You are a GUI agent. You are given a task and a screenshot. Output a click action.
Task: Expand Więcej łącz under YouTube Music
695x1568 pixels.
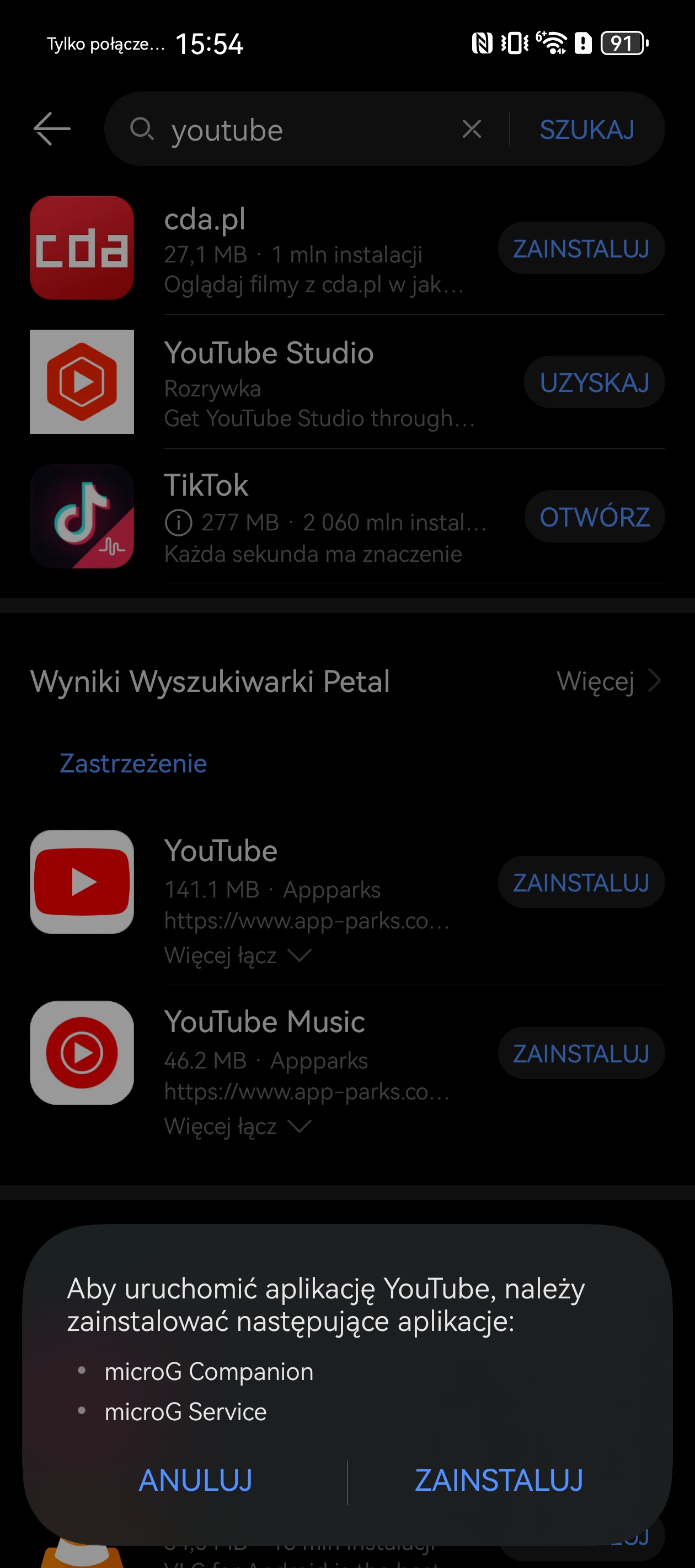point(238,1127)
